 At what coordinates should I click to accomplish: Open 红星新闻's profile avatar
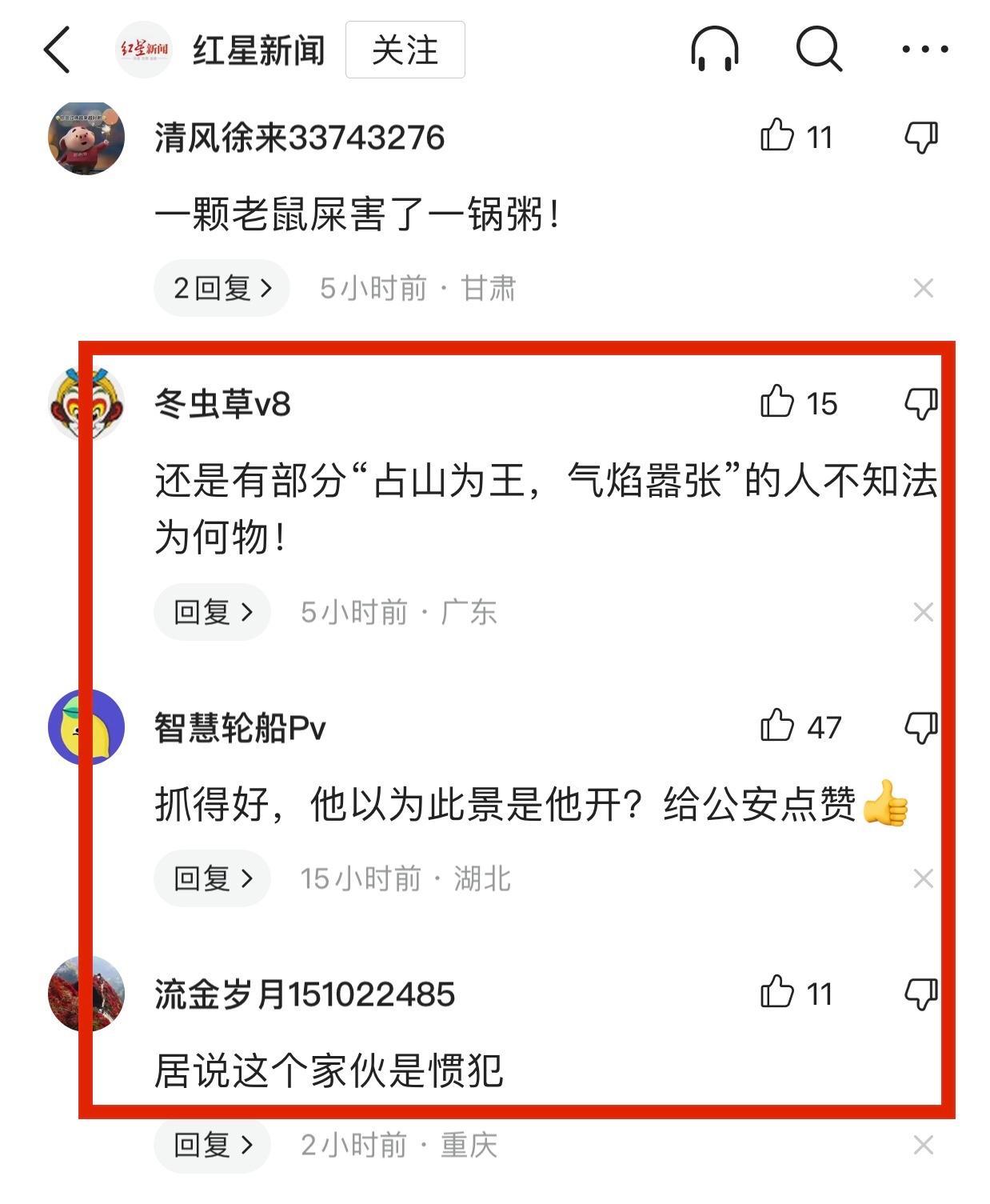144,50
